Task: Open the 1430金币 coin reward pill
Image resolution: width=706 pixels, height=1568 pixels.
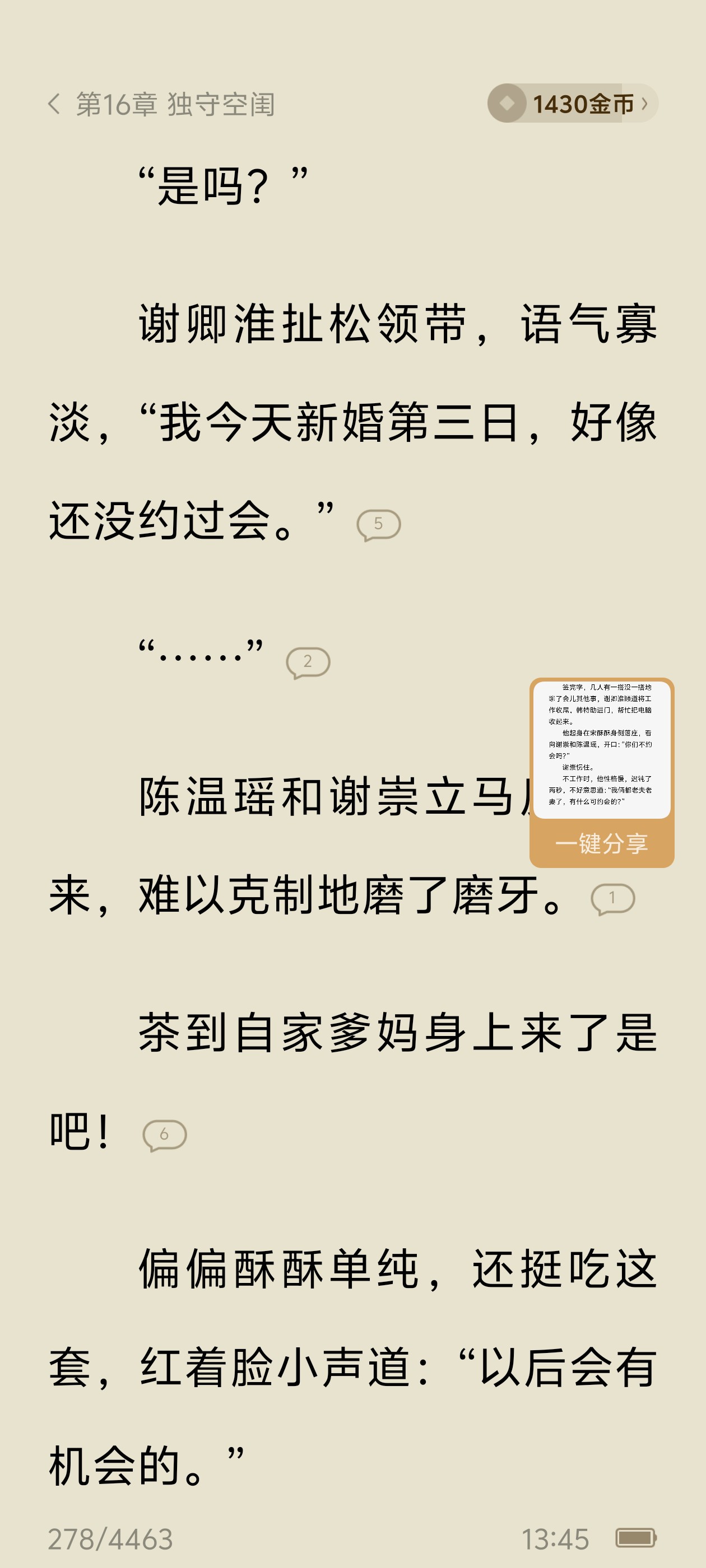Action: [572, 104]
